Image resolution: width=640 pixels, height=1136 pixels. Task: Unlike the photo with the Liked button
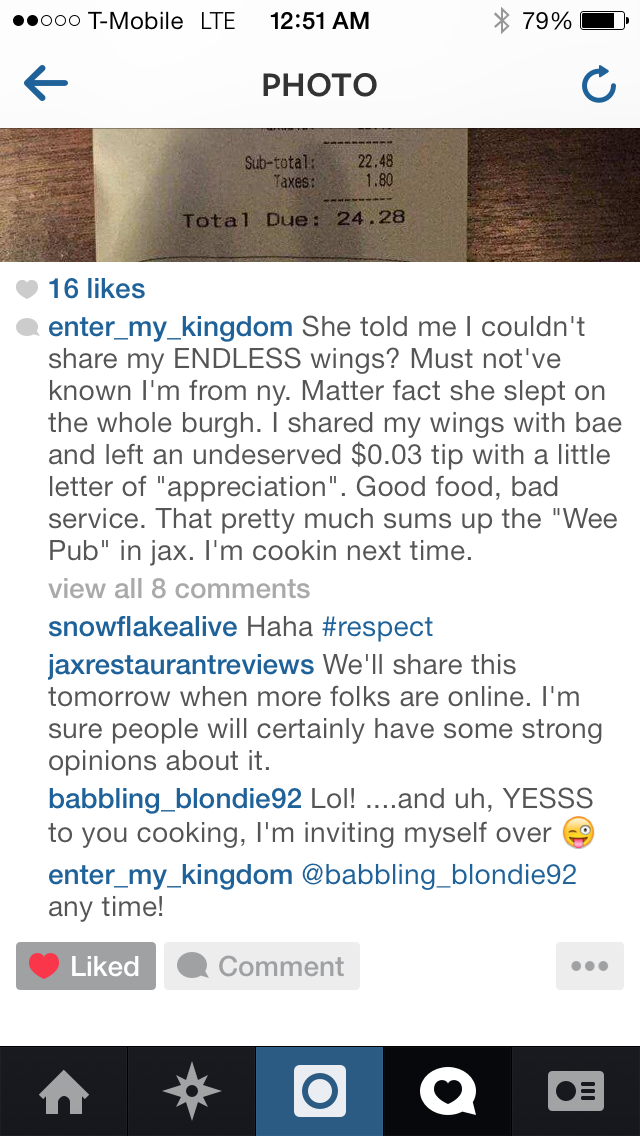(86, 966)
